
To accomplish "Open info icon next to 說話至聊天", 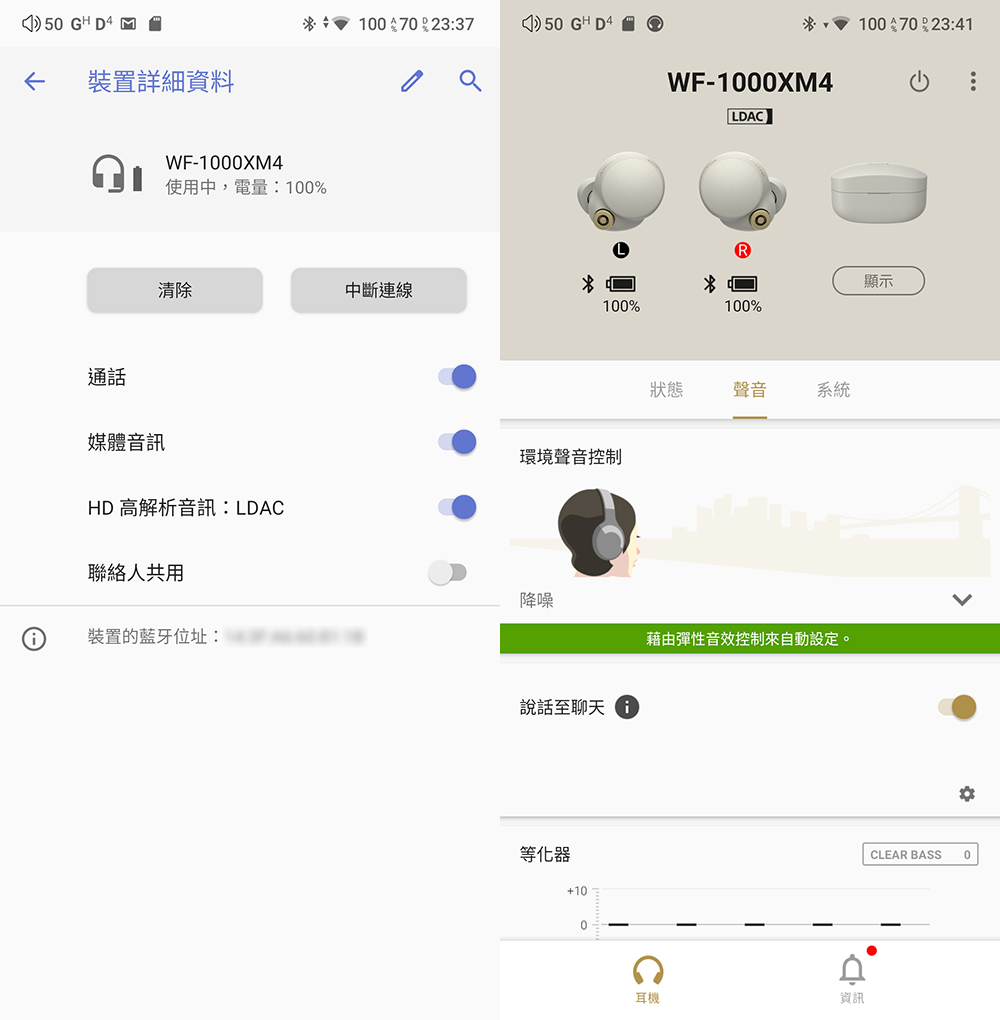I will point(627,707).
